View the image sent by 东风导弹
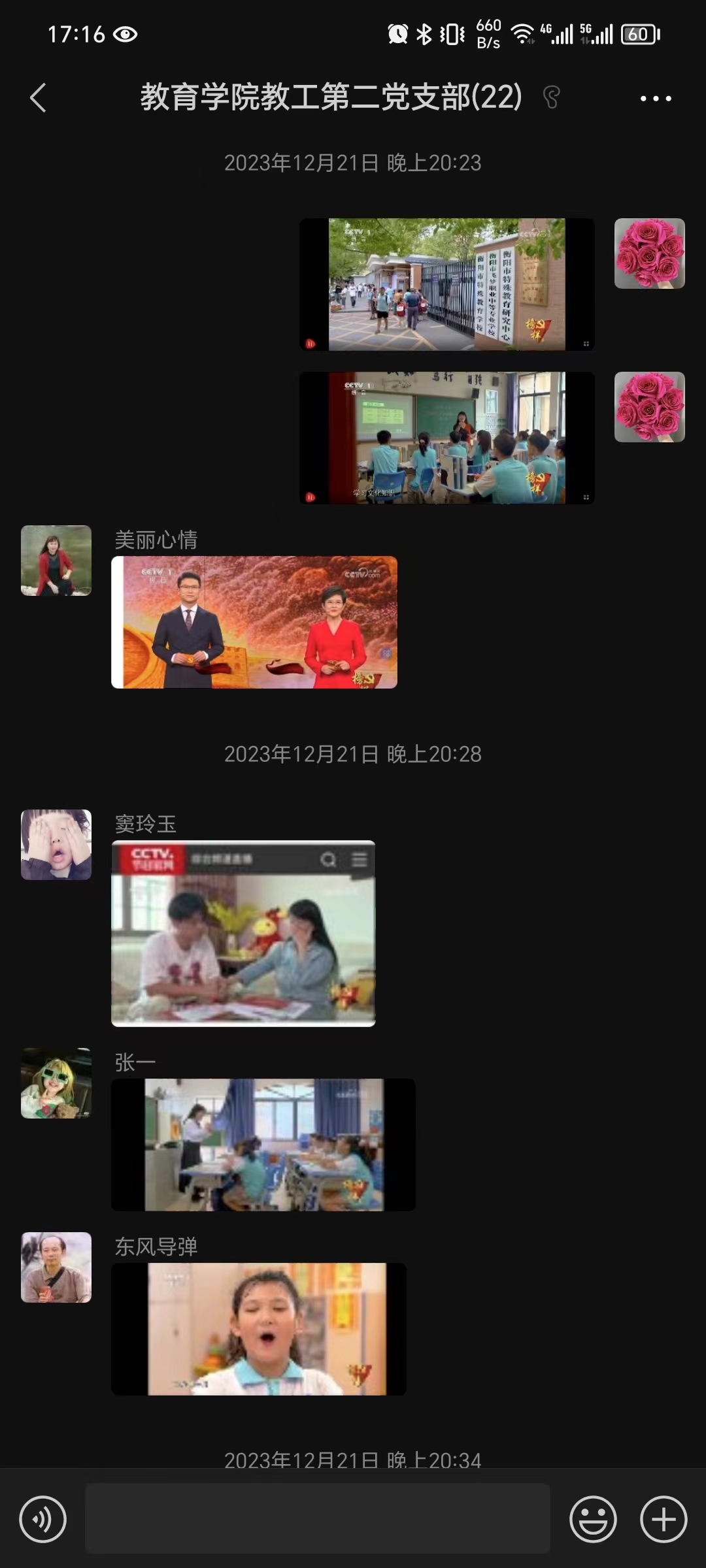The height and width of the screenshot is (1568, 706). (x=259, y=1329)
